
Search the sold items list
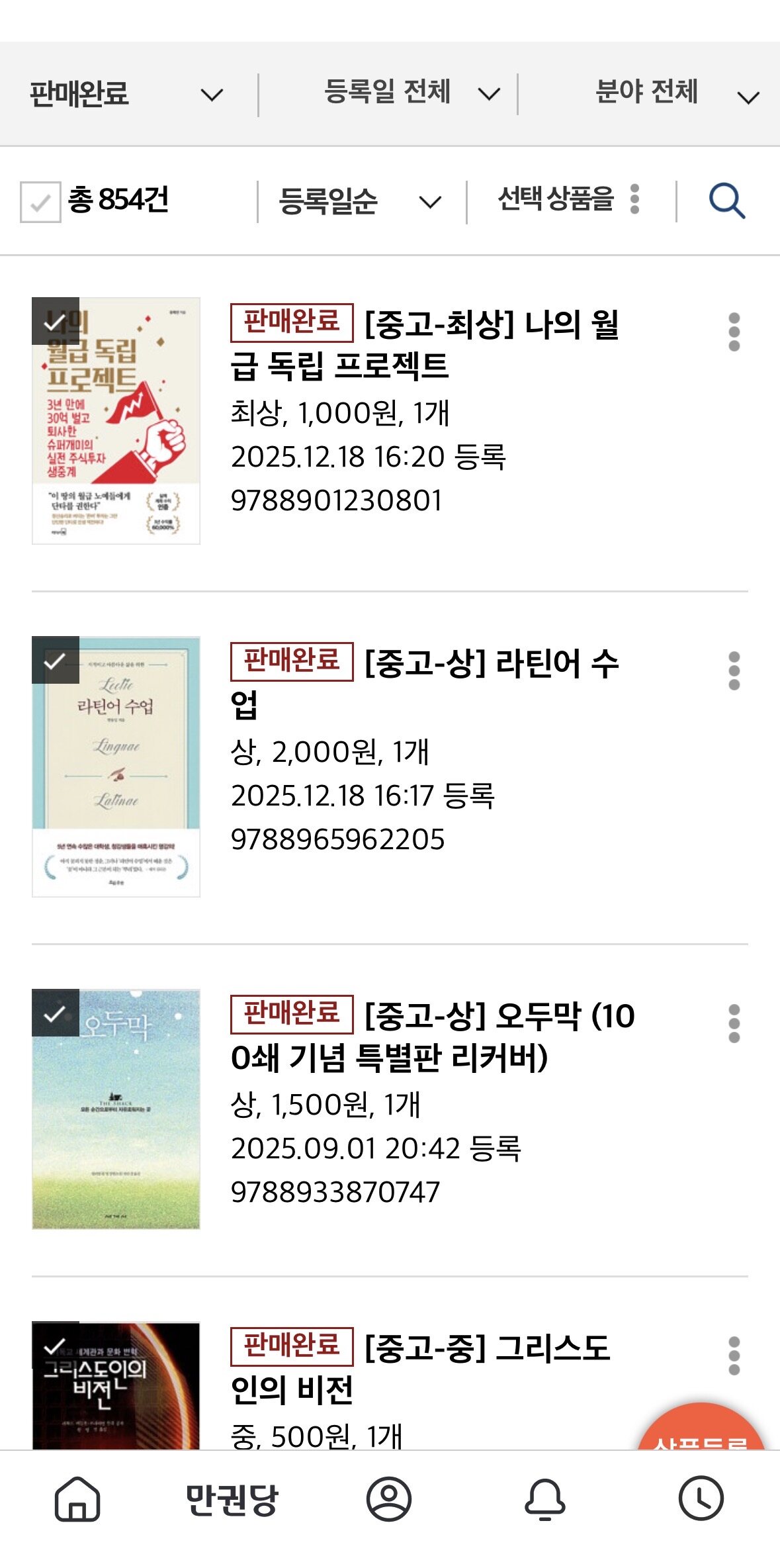point(726,201)
